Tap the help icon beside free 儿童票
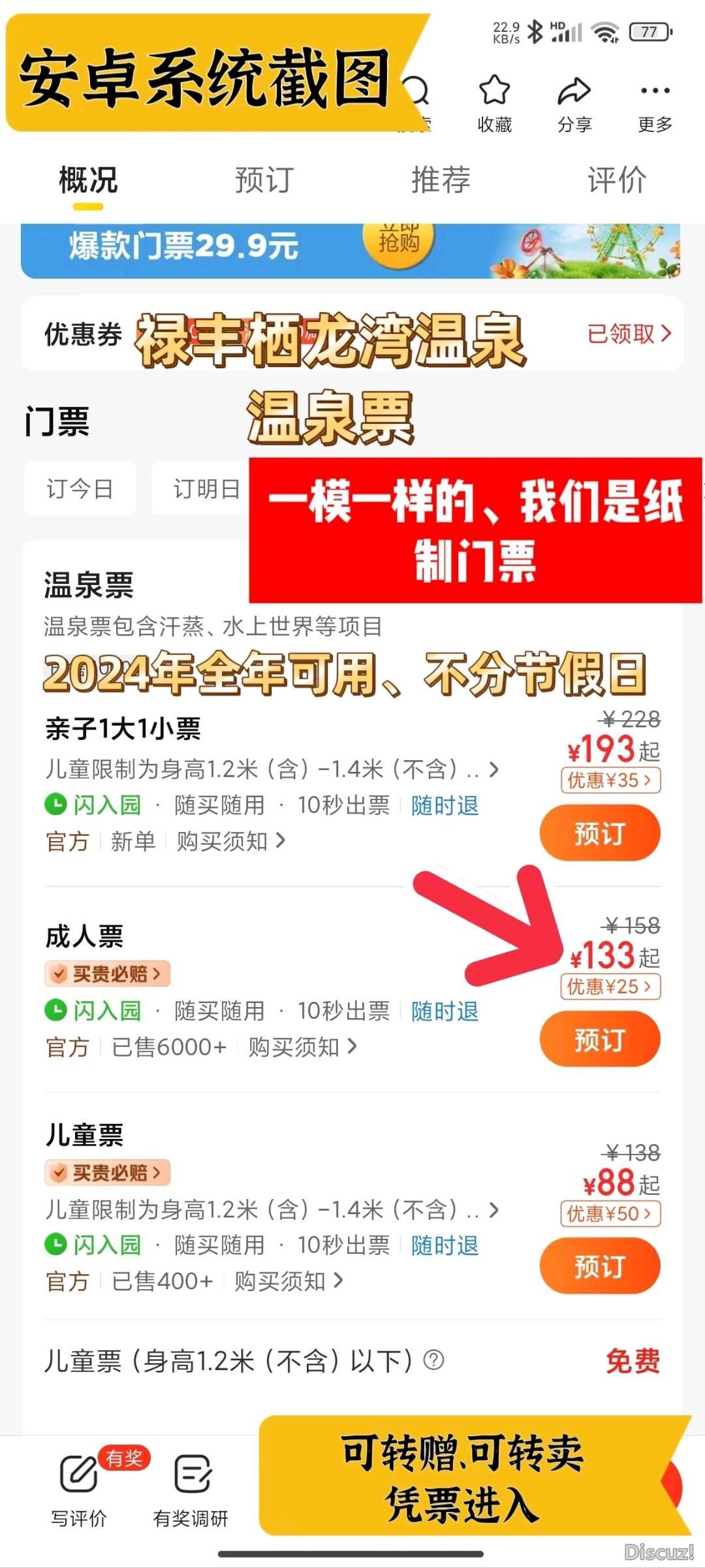Screen dimensions: 705x1568 tap(433, 1360)
